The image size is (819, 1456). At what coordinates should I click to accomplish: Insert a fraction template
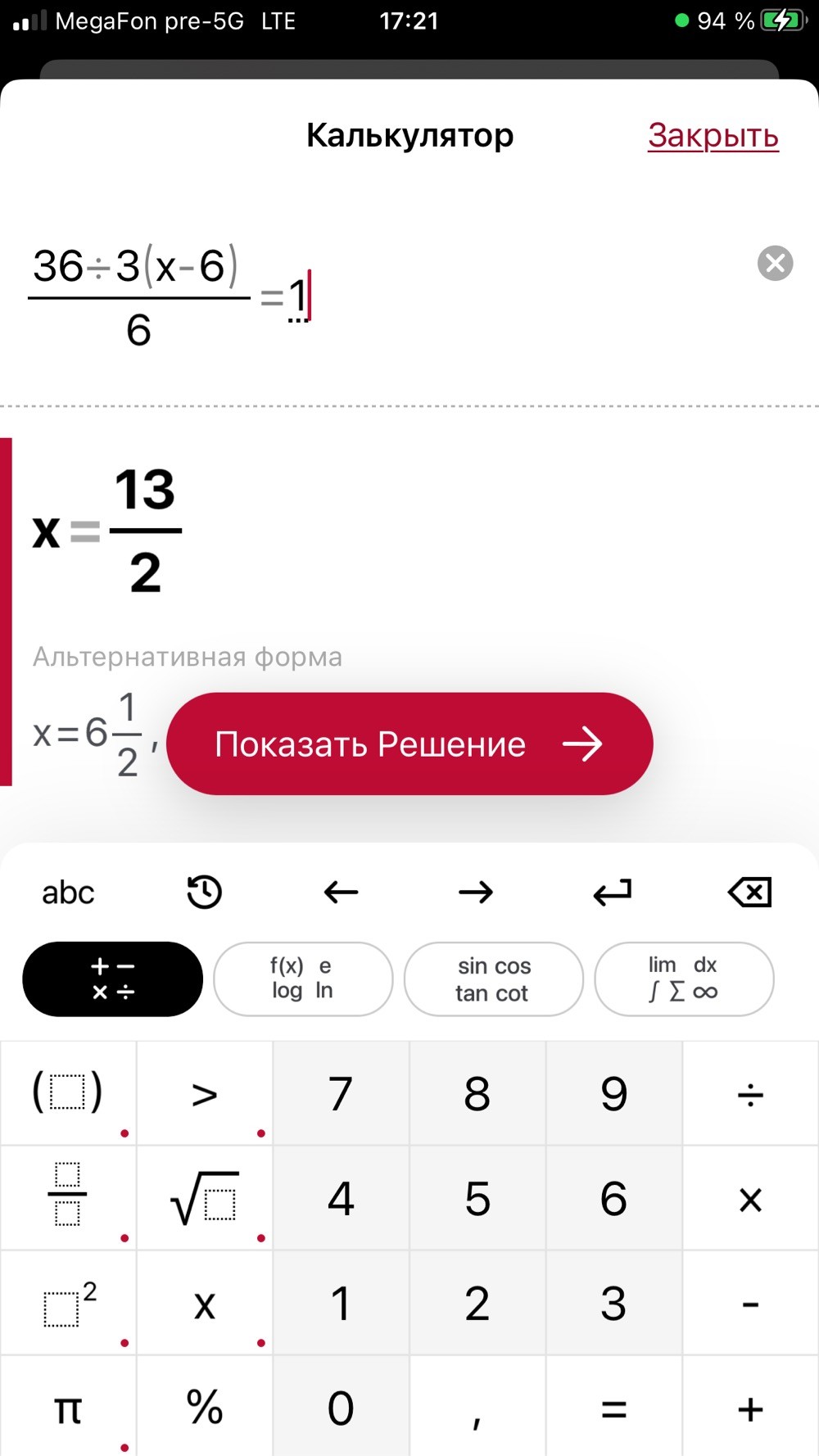(x=68, y=1198)
